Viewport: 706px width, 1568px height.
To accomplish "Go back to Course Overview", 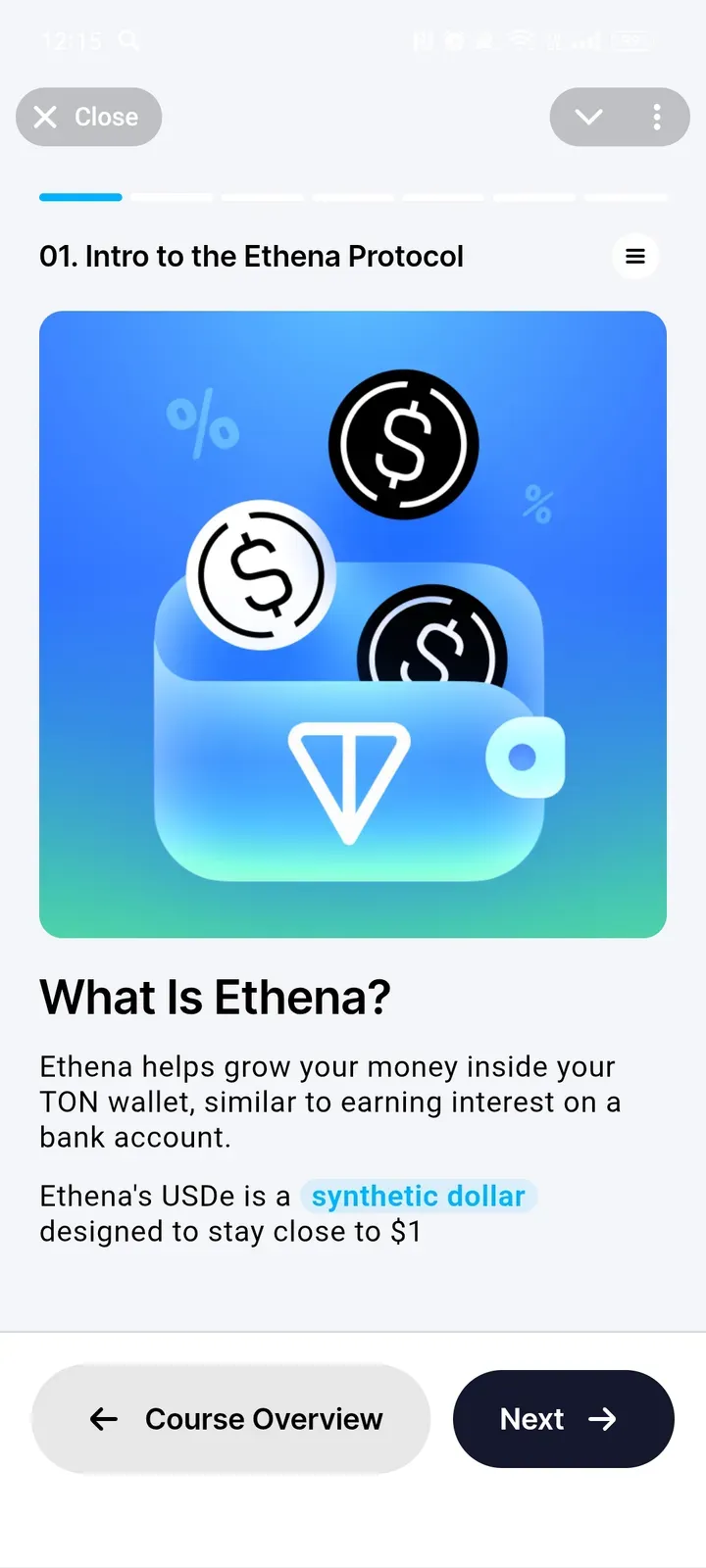I will point(231,1419).
